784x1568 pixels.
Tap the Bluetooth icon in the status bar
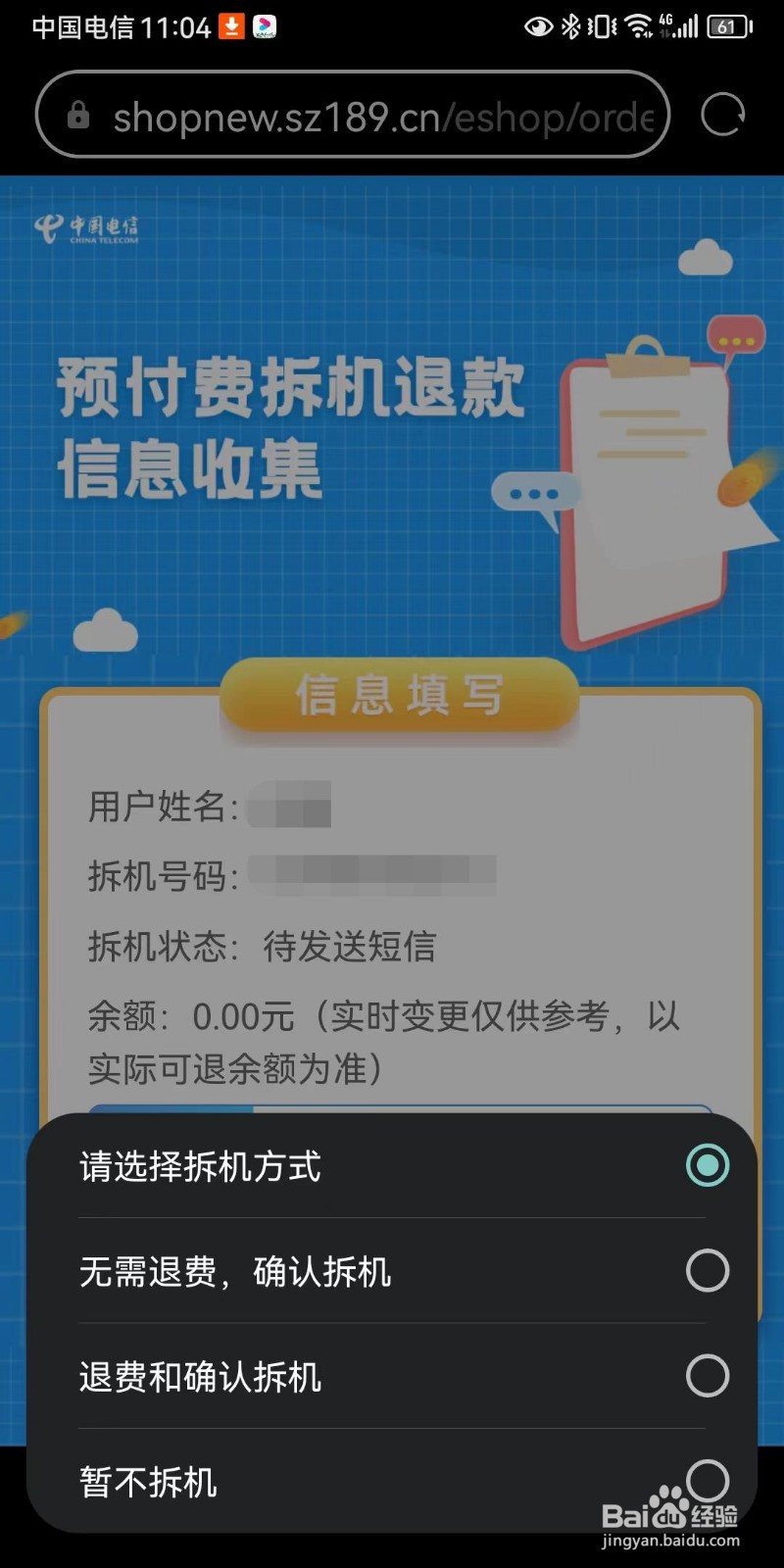[x=569, y=26]
